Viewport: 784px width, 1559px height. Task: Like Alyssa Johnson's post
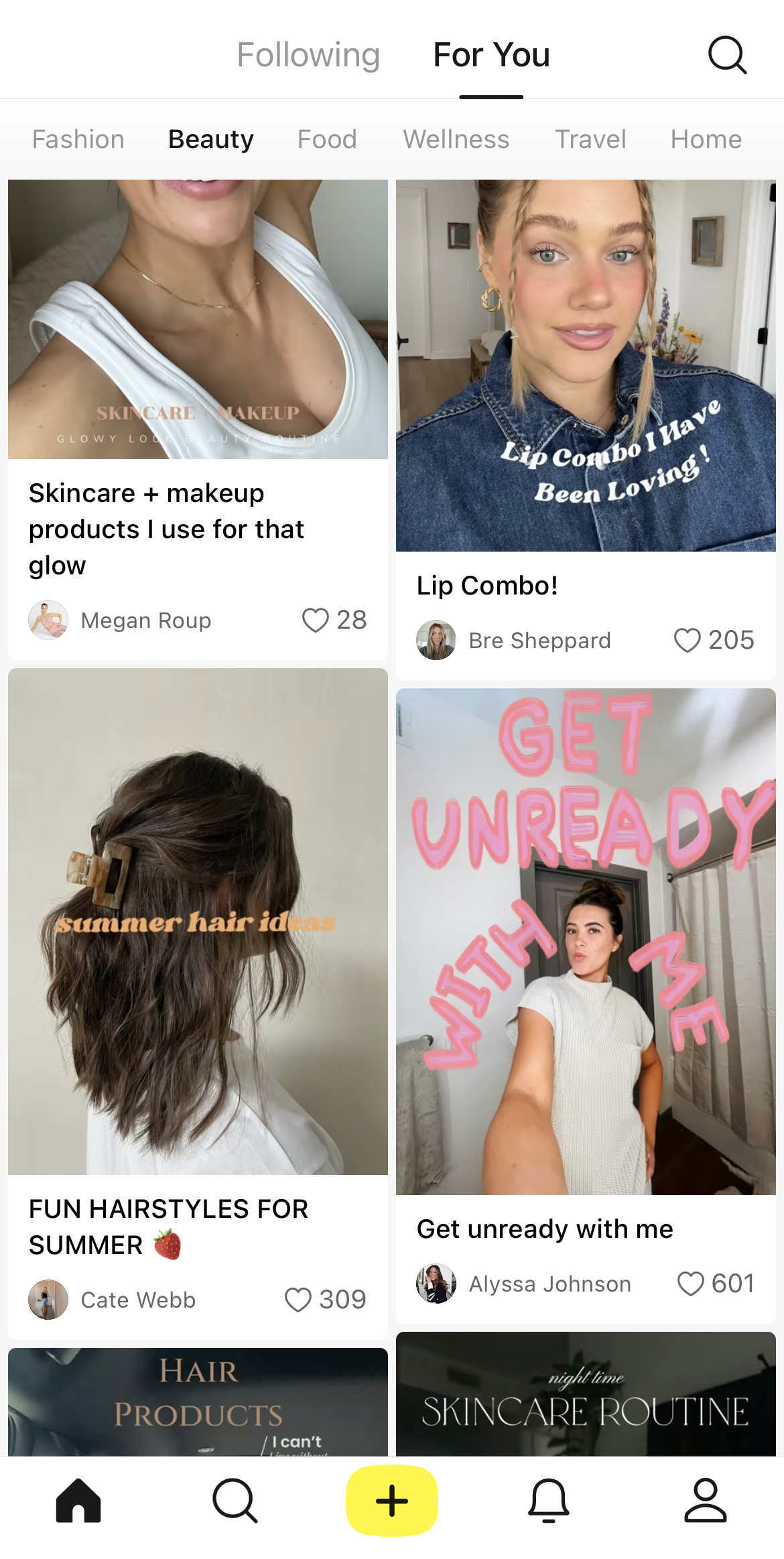click(x=691, y=1284)
